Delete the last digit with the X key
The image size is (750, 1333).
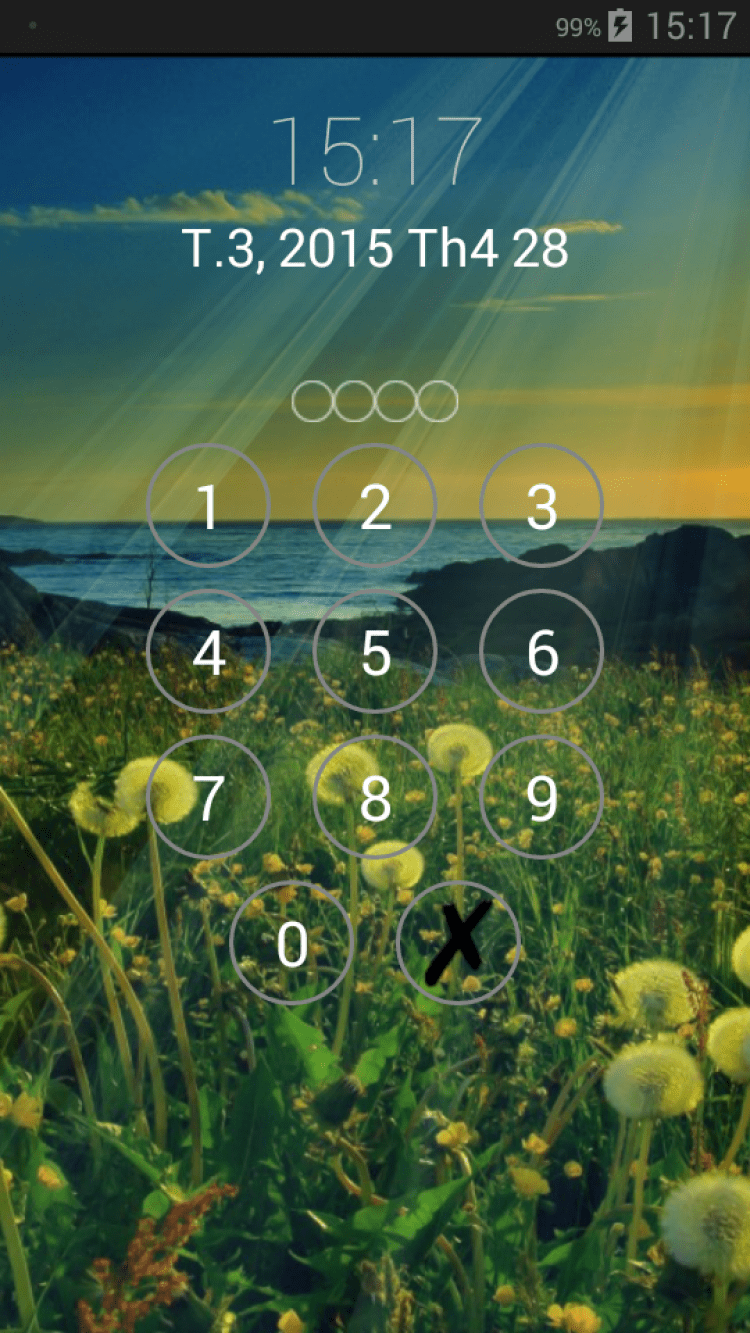458,943
